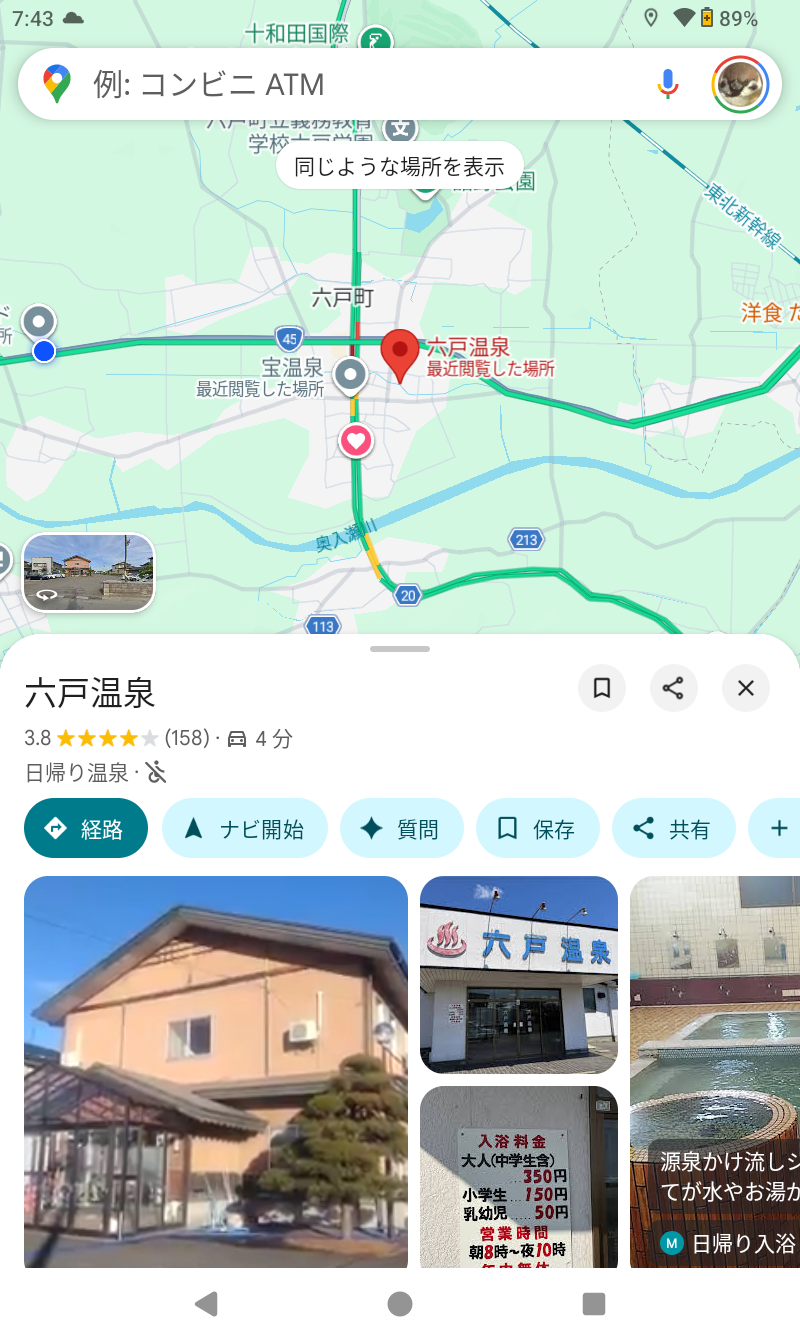Select the bookmark icon next to 六戸温泉
Screen dimensions: 800x1340
click(x=602, y=688)
